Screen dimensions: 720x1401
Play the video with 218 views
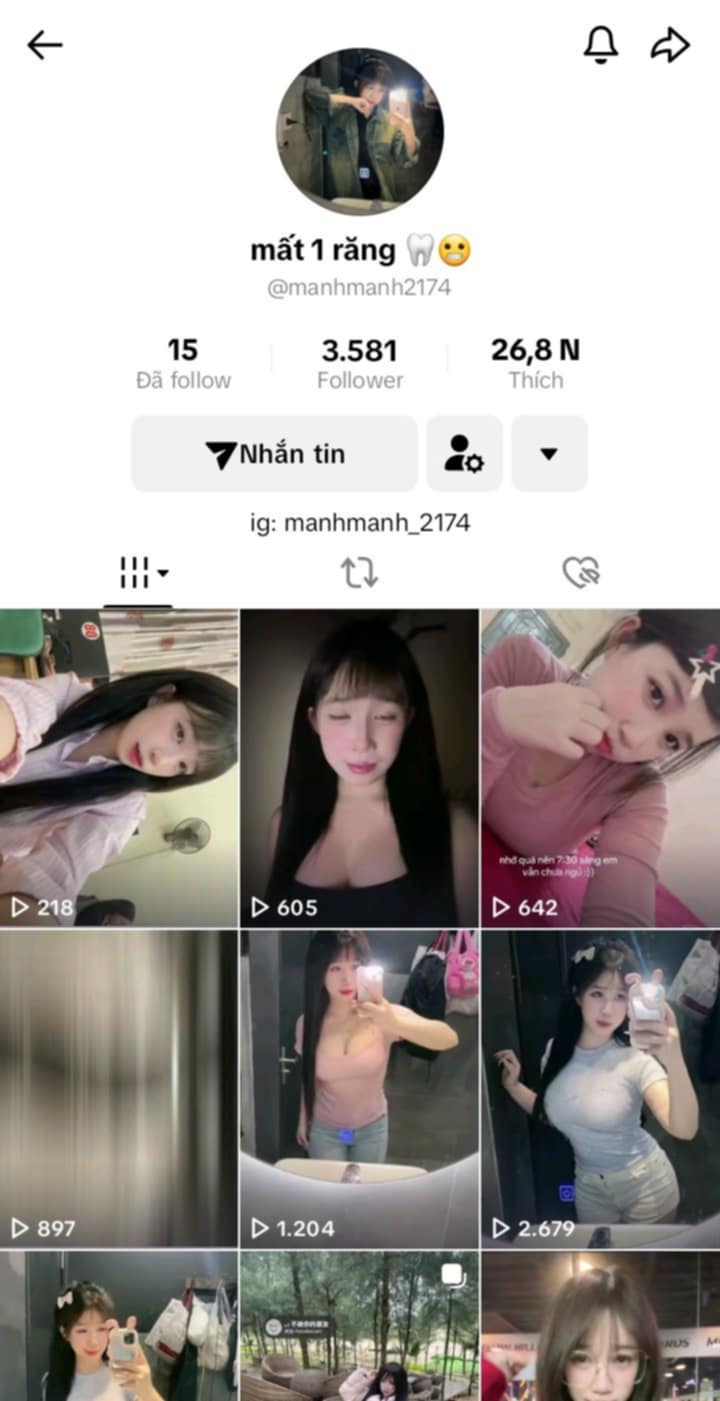[119, 768]
